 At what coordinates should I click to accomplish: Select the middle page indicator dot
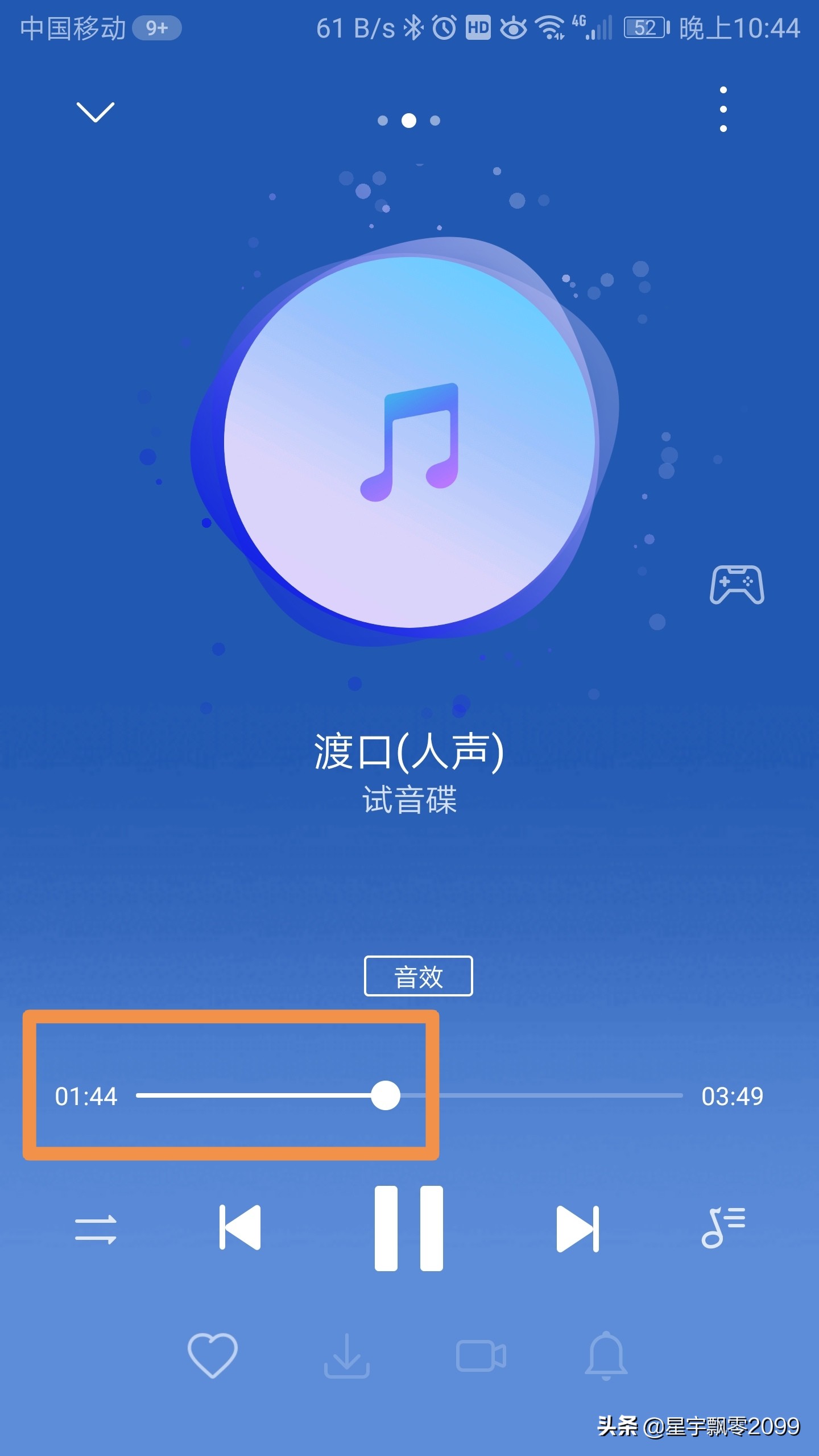tap(409, 119)
